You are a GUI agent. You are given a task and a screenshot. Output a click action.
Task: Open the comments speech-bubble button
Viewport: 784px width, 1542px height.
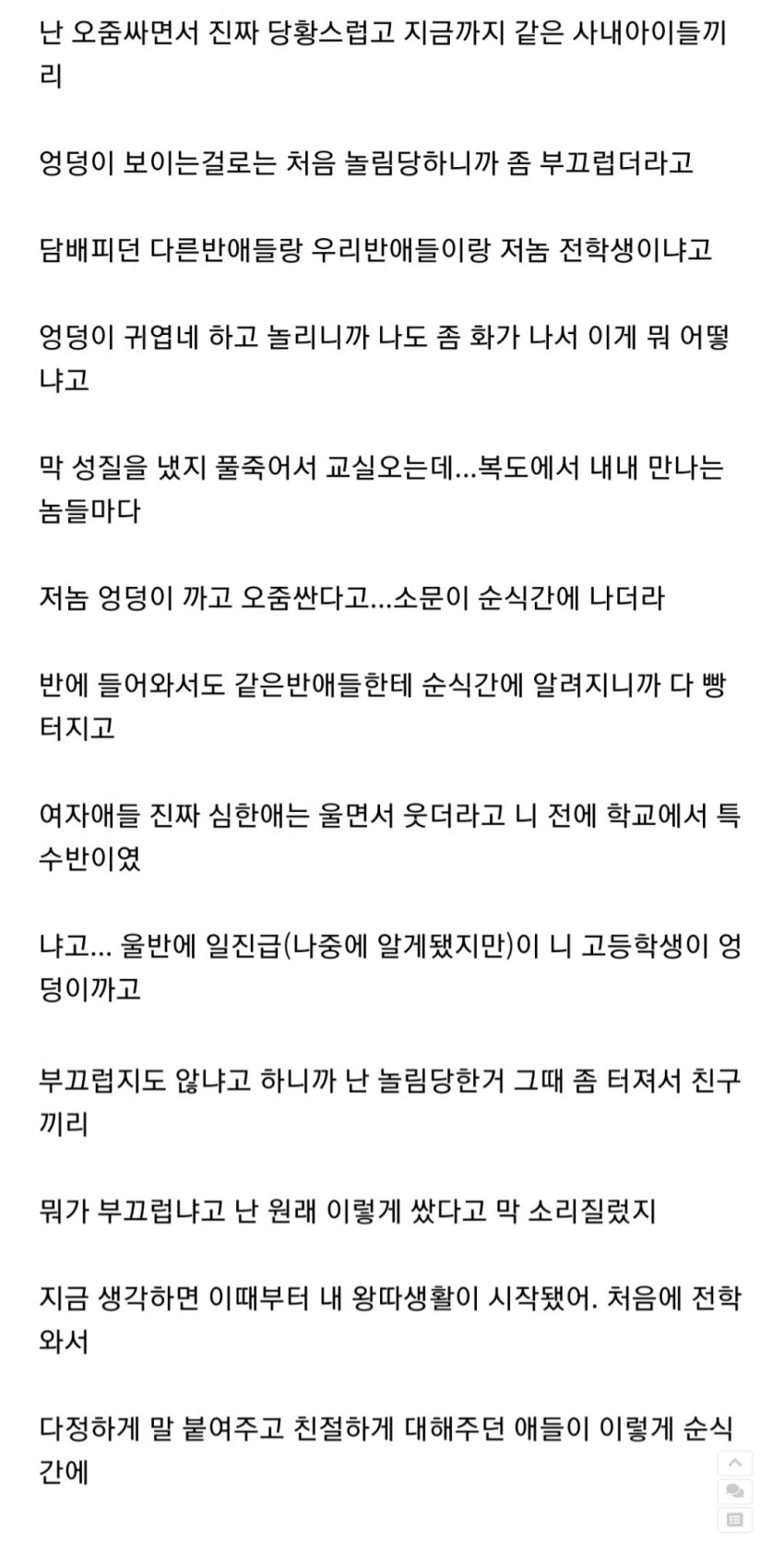pos(734,1491)
